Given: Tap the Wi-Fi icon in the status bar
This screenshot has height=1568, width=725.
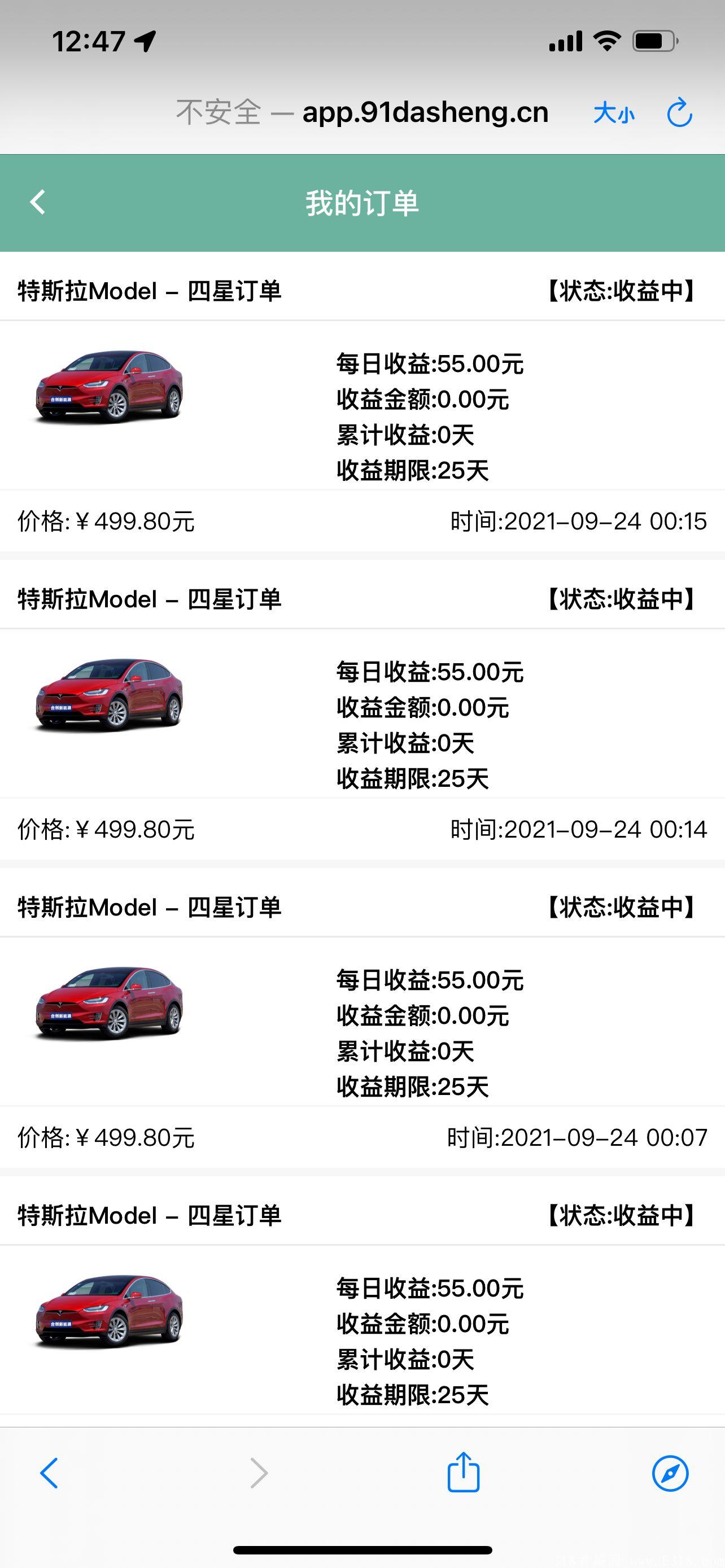Looking at the screenshot, I should click(x=606, y=41).
